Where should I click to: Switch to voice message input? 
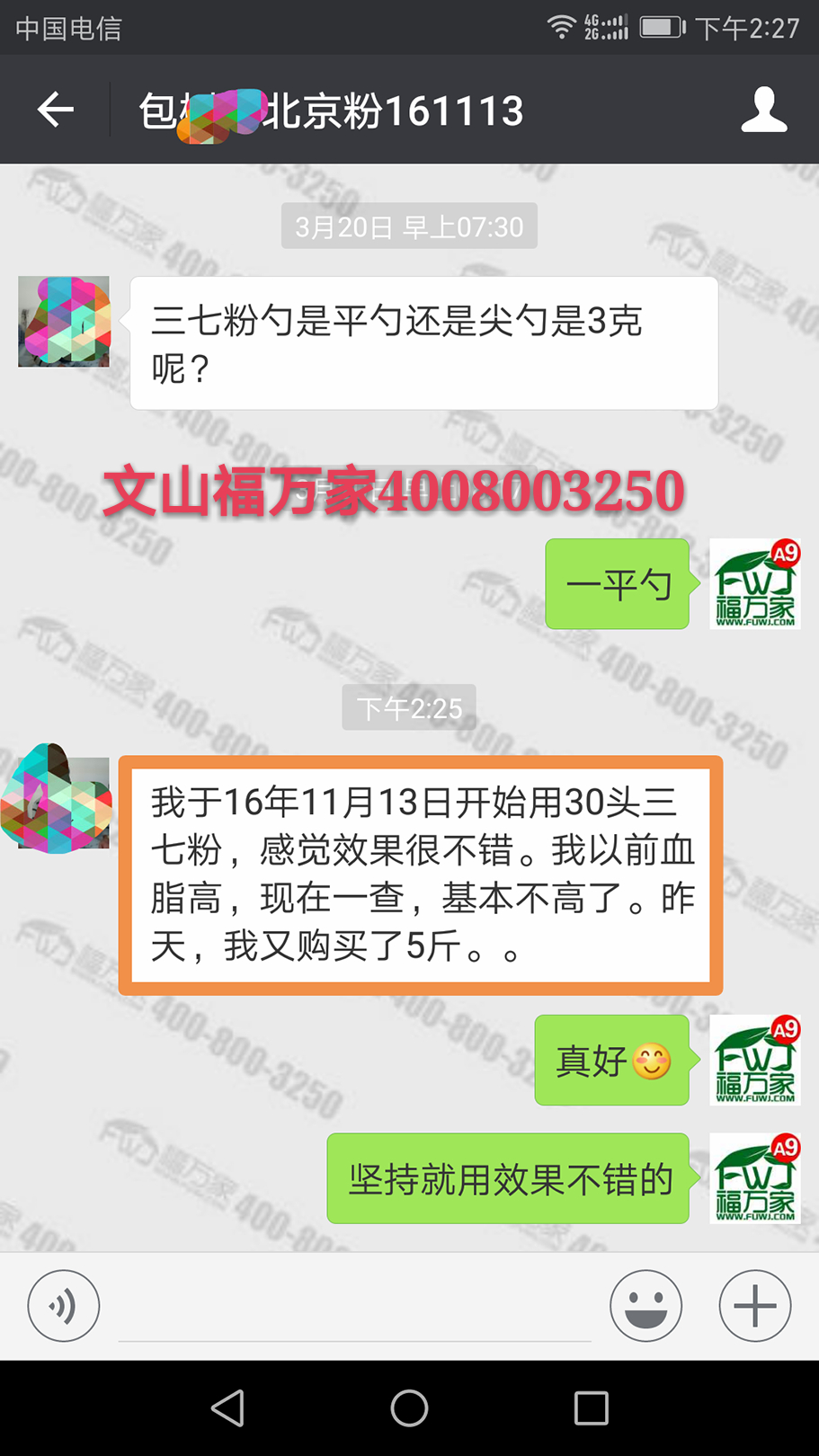pos(63,1305)
